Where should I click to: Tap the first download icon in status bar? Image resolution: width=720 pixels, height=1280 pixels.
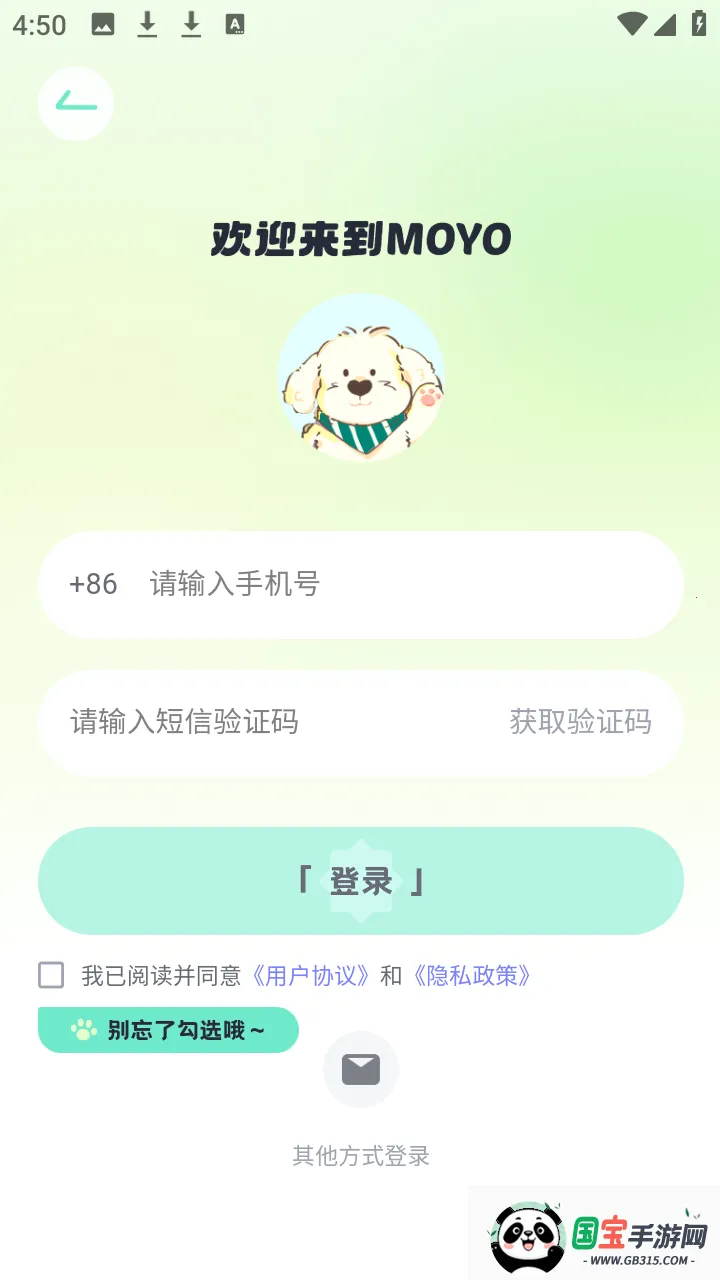coord(147,24)
